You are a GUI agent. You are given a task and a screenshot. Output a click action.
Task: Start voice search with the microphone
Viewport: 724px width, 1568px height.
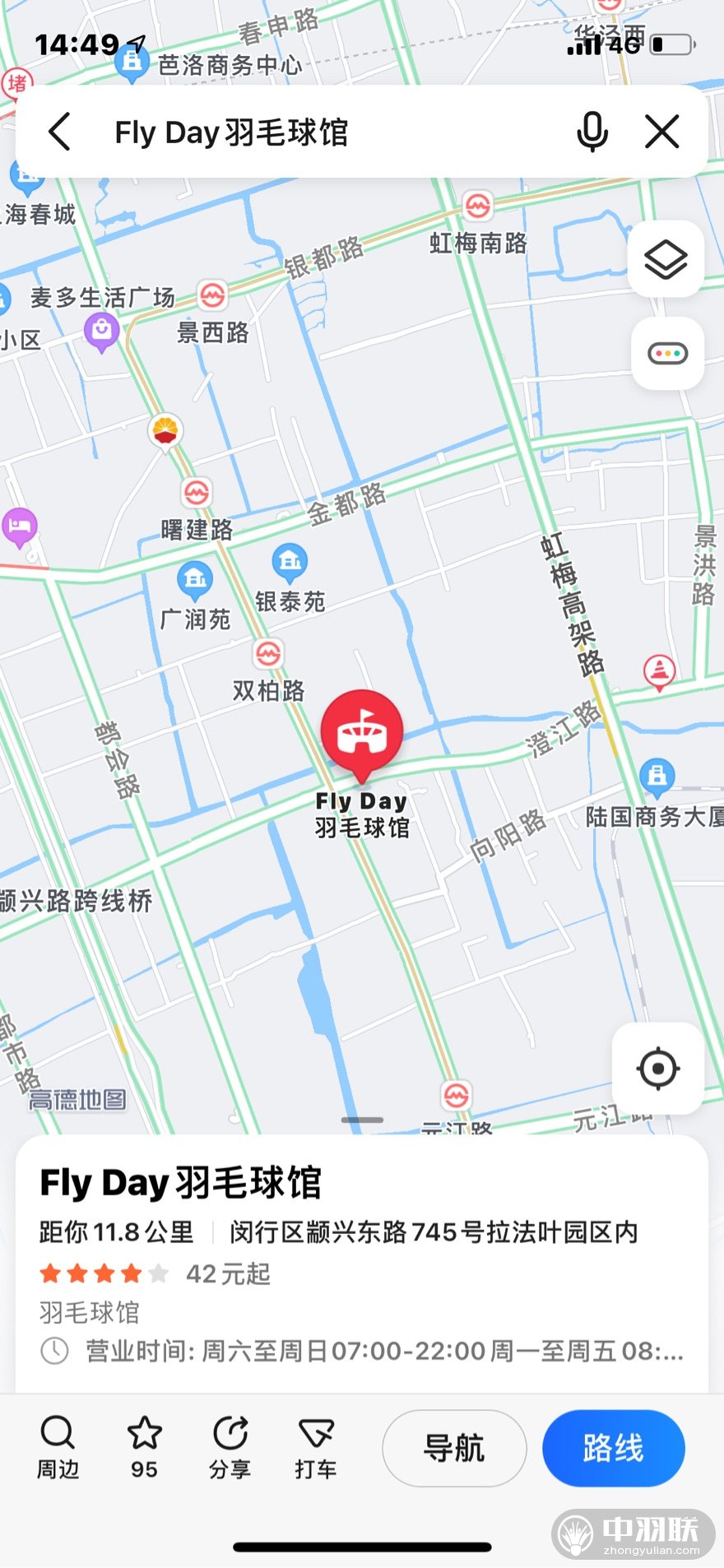click(592, 132)
